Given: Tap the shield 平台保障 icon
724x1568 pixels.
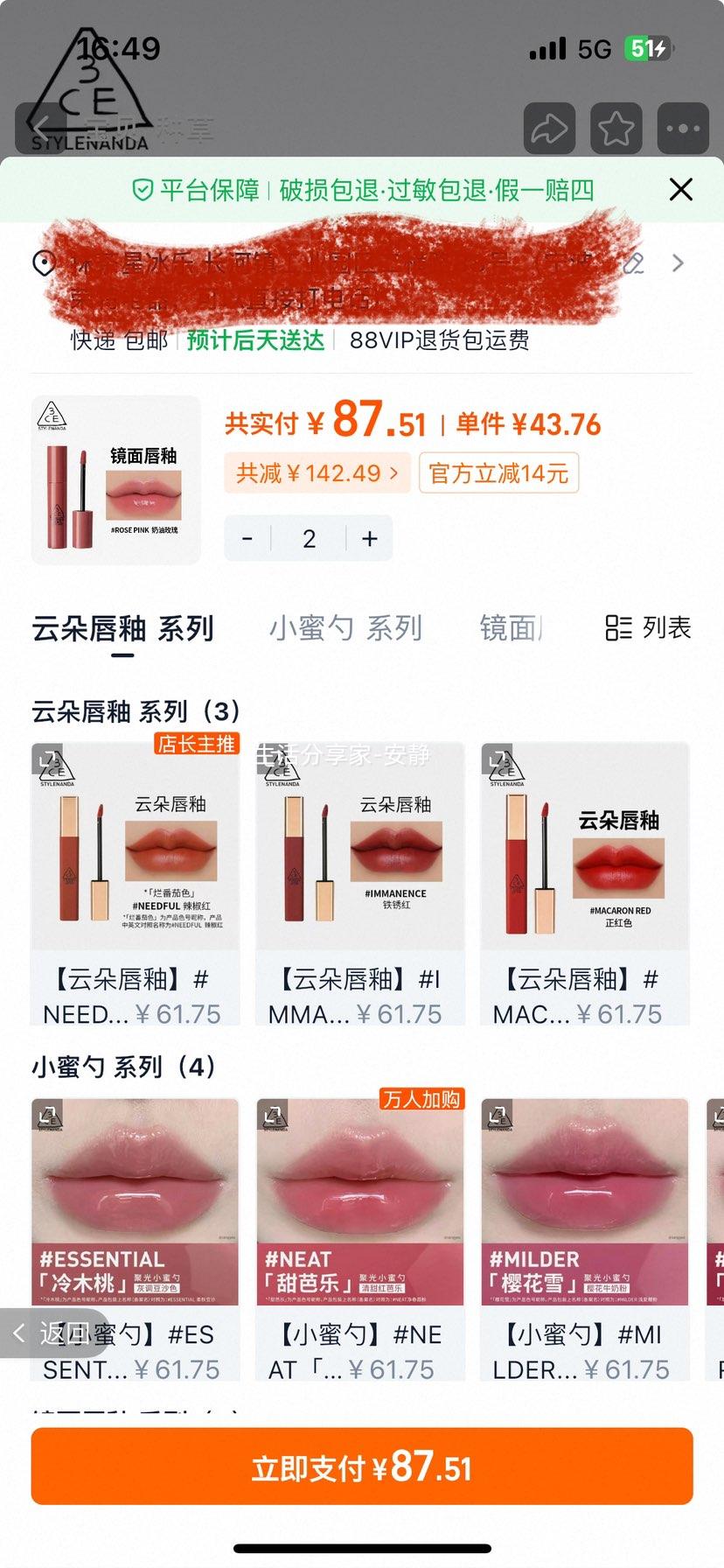Looking at the screenshot, I should (x=143, y=189).
